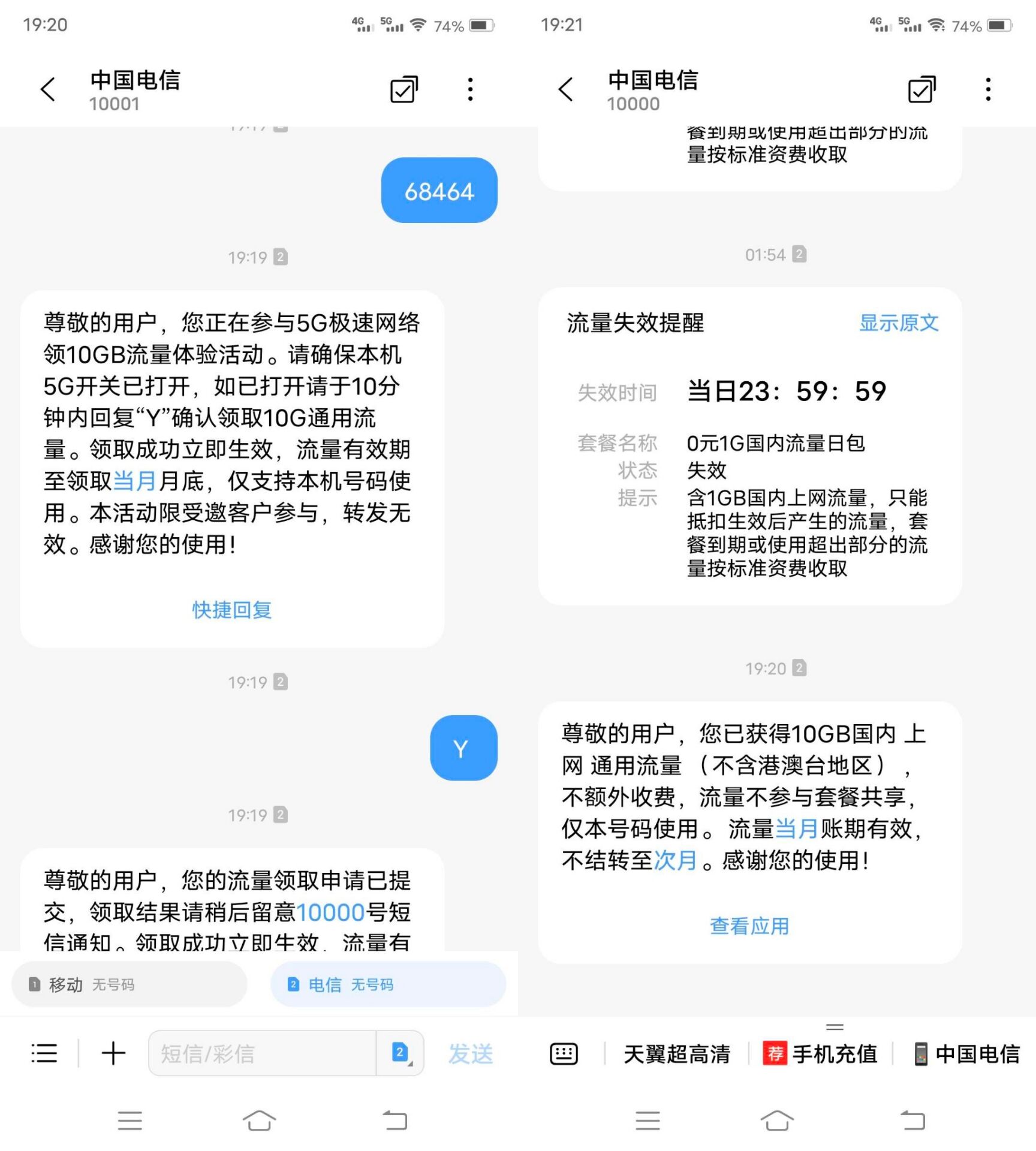Select the 移动 SIM card chip
1036x1151 pixels.
[129, 984]
